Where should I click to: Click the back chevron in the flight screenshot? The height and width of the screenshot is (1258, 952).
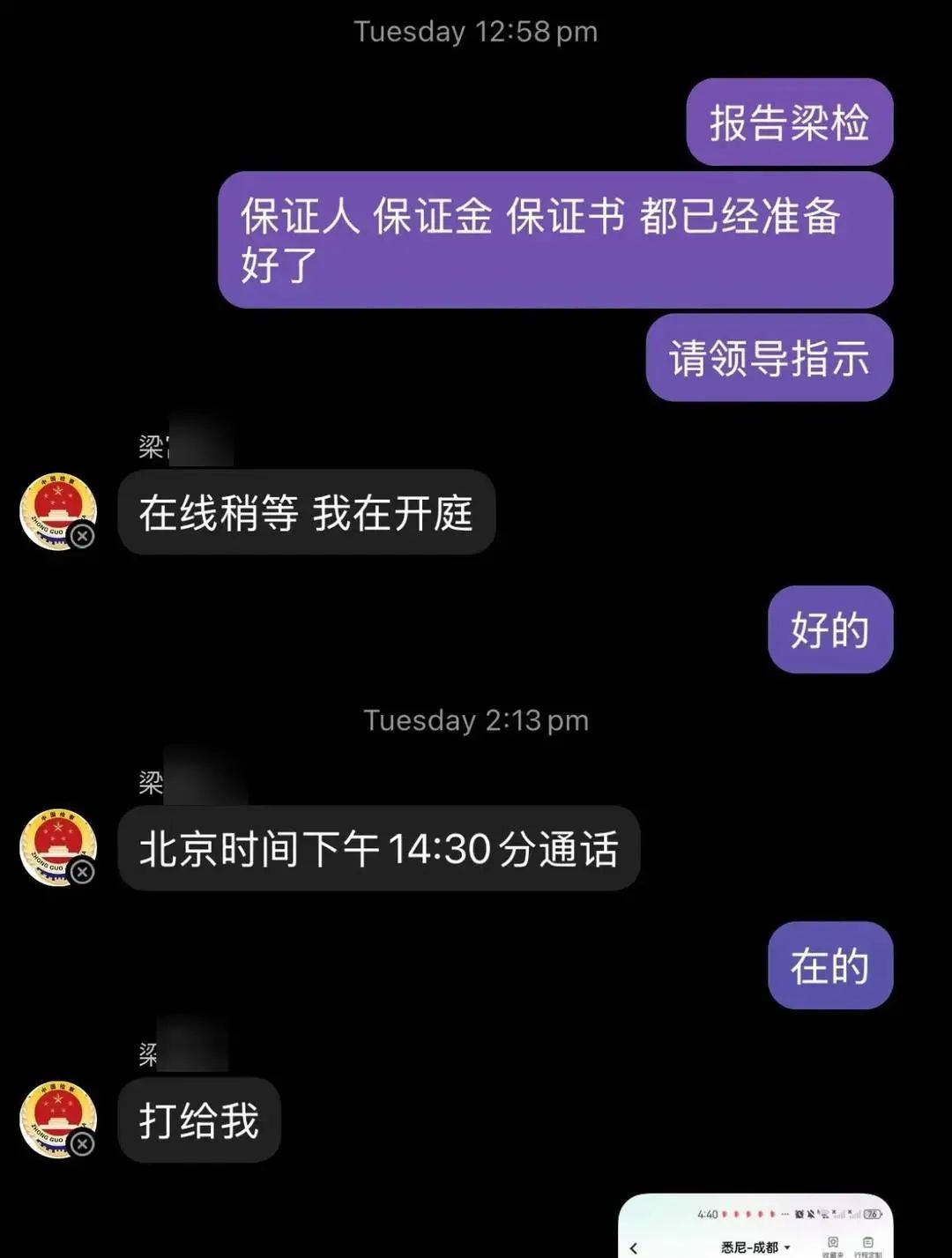tap(632, 1246)
